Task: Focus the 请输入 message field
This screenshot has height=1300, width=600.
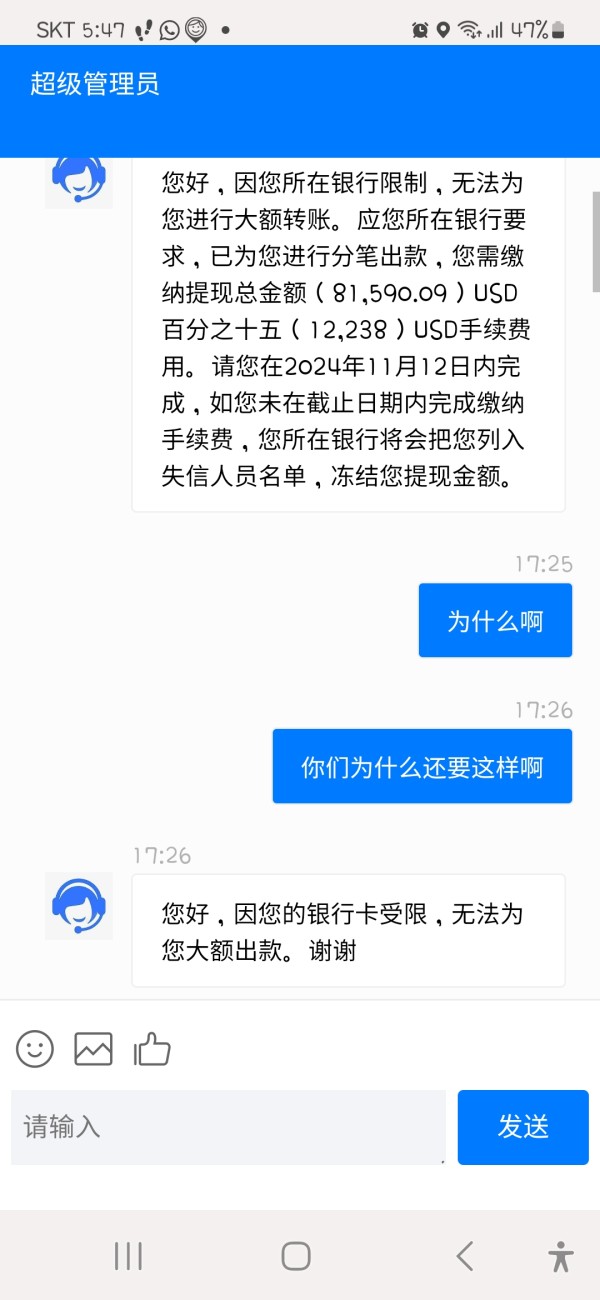Action: tap(228, 1127)
